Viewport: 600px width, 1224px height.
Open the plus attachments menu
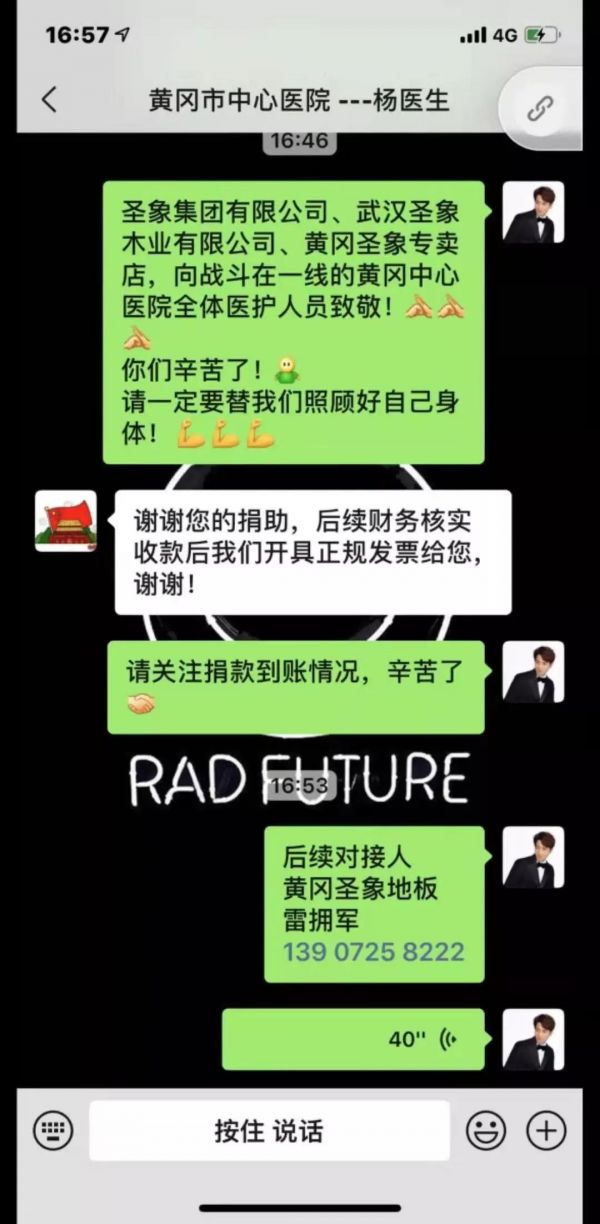(x=546, y=1131)
